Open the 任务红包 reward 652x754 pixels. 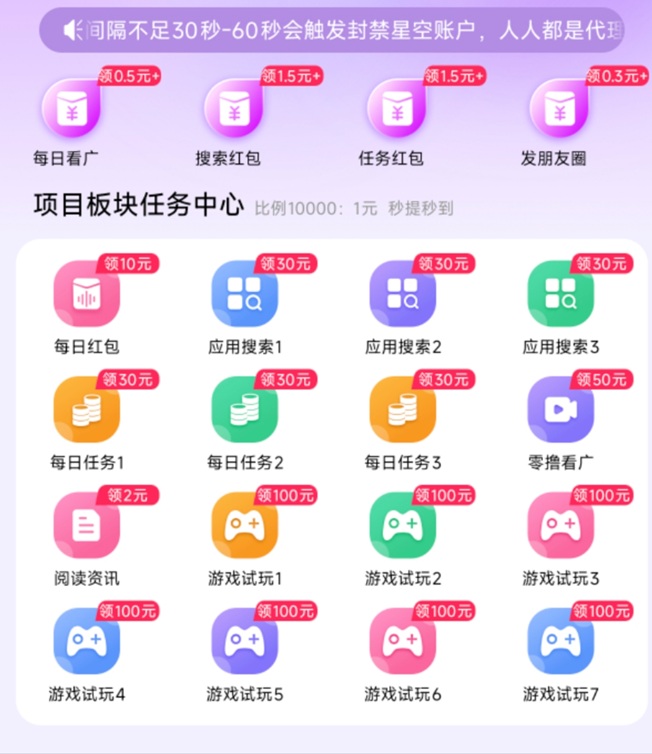tap(399, 109)
